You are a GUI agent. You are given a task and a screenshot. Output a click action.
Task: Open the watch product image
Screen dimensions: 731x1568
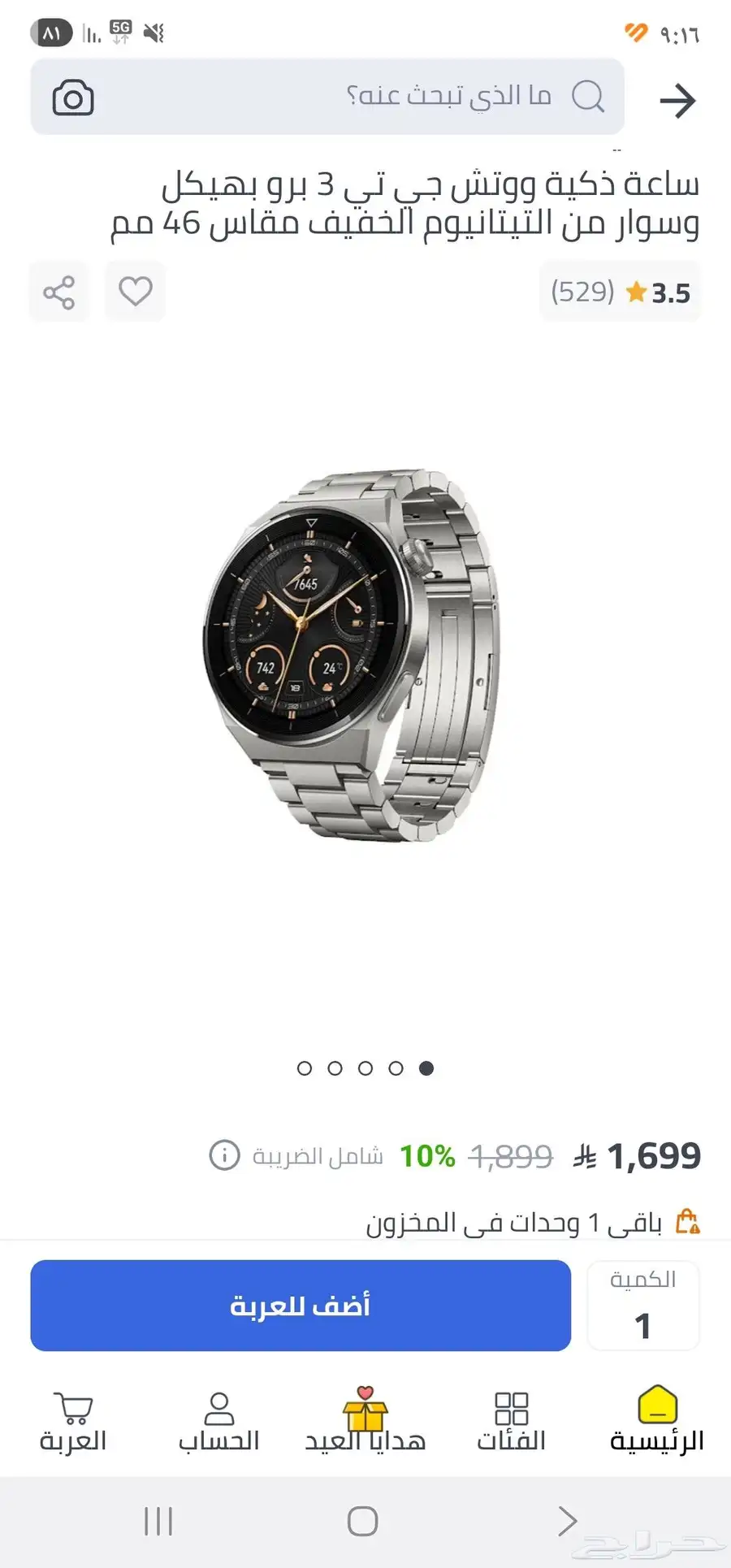click(351, 655)
